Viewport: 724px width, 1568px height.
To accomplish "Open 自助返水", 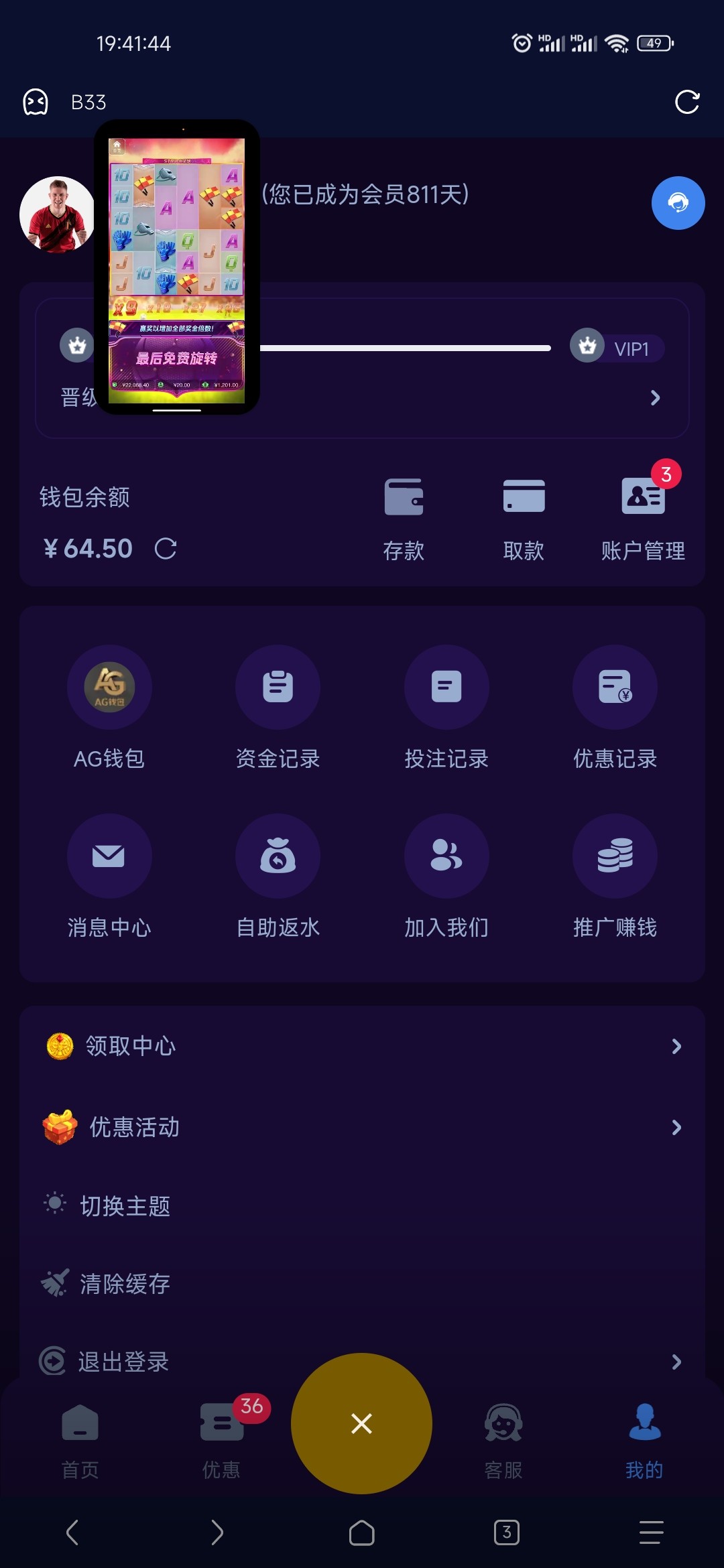I will (x=278, y=874).
